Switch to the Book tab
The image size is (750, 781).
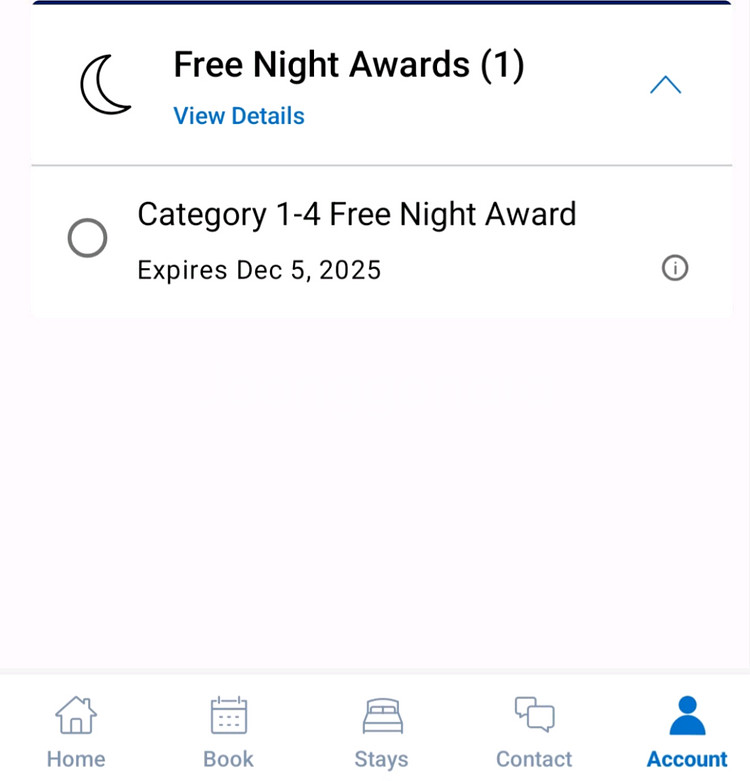click(x=228, y=732)
